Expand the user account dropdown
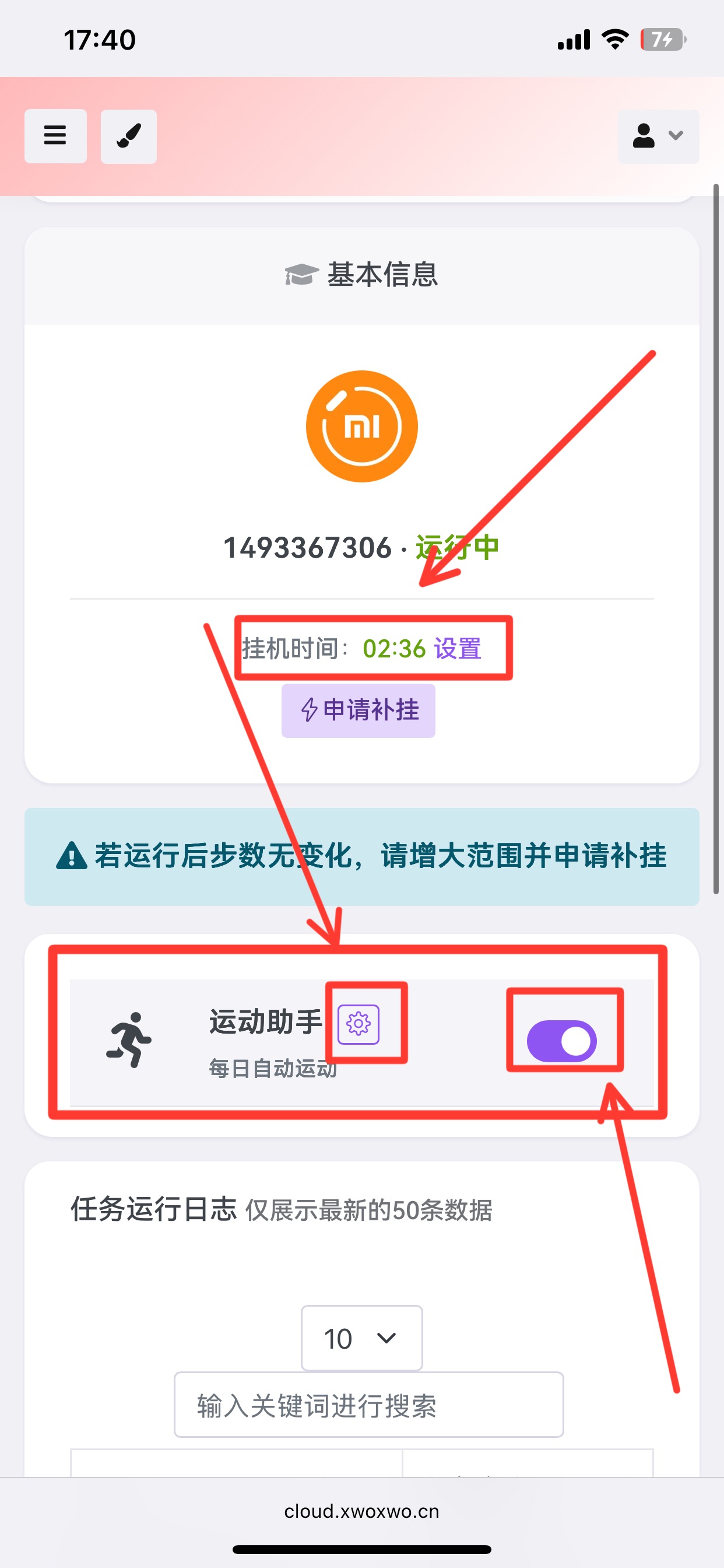Viewport: 724px width, 1568px height. point(658,136)
